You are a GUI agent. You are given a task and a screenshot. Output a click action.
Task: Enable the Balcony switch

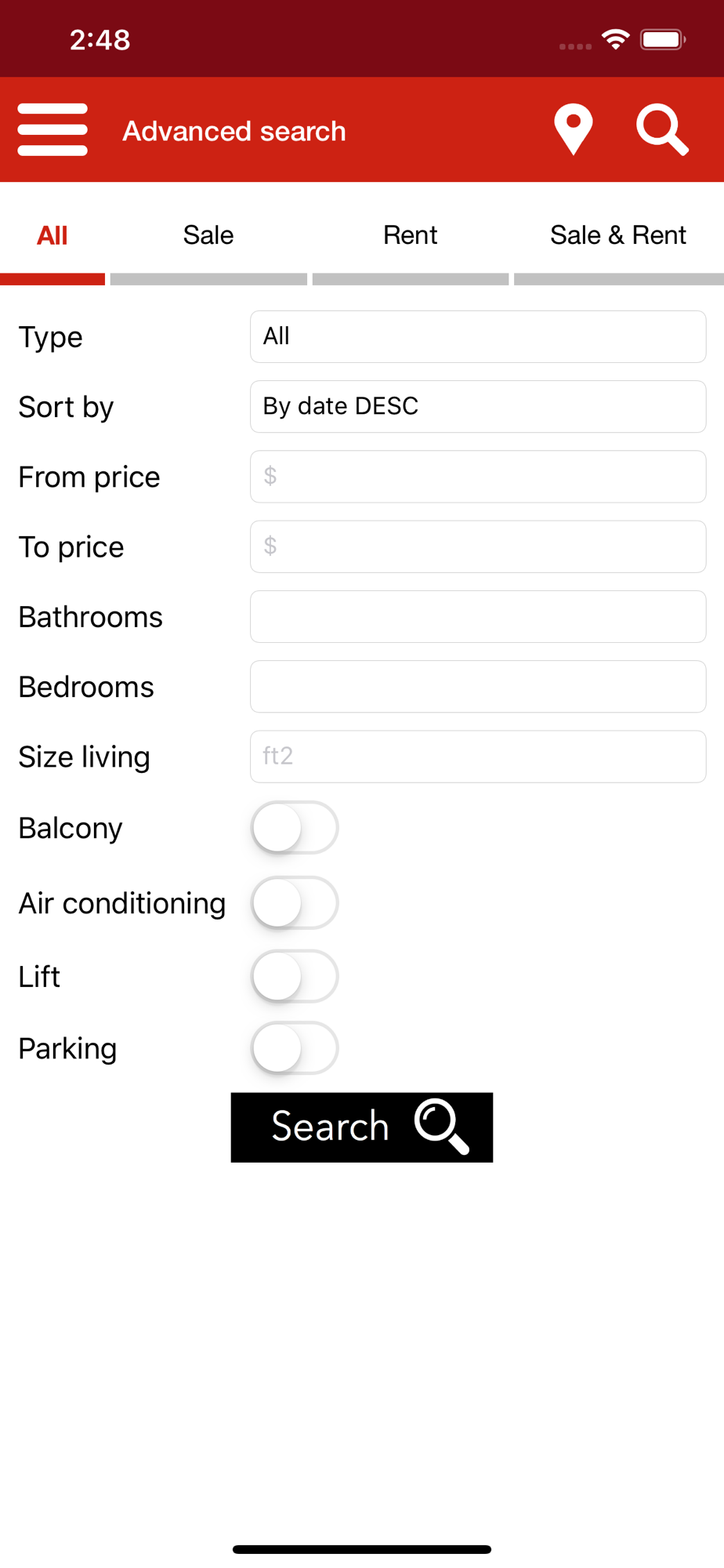(295, 828)
